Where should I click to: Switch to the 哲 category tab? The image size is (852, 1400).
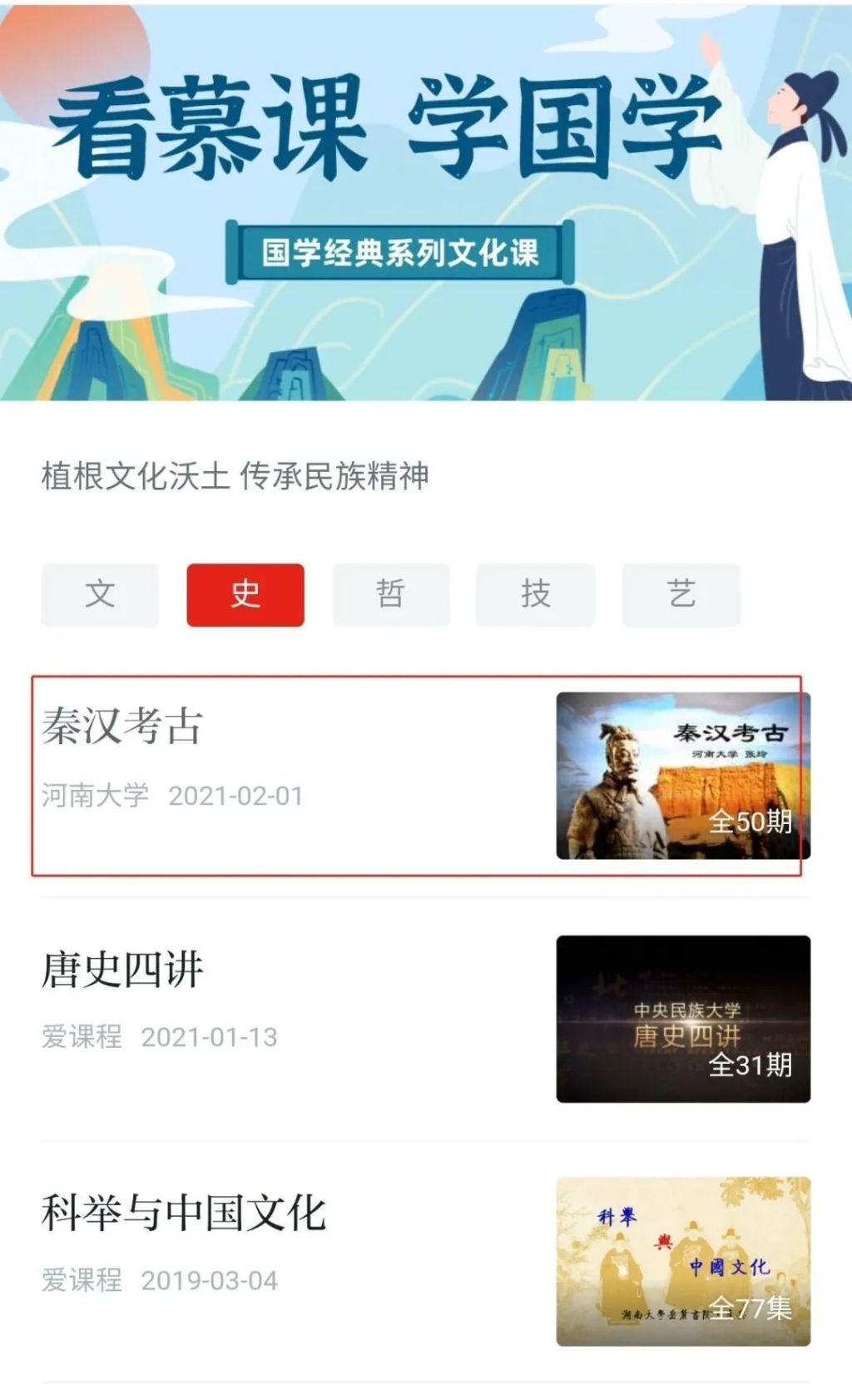[x=391, y=594]
